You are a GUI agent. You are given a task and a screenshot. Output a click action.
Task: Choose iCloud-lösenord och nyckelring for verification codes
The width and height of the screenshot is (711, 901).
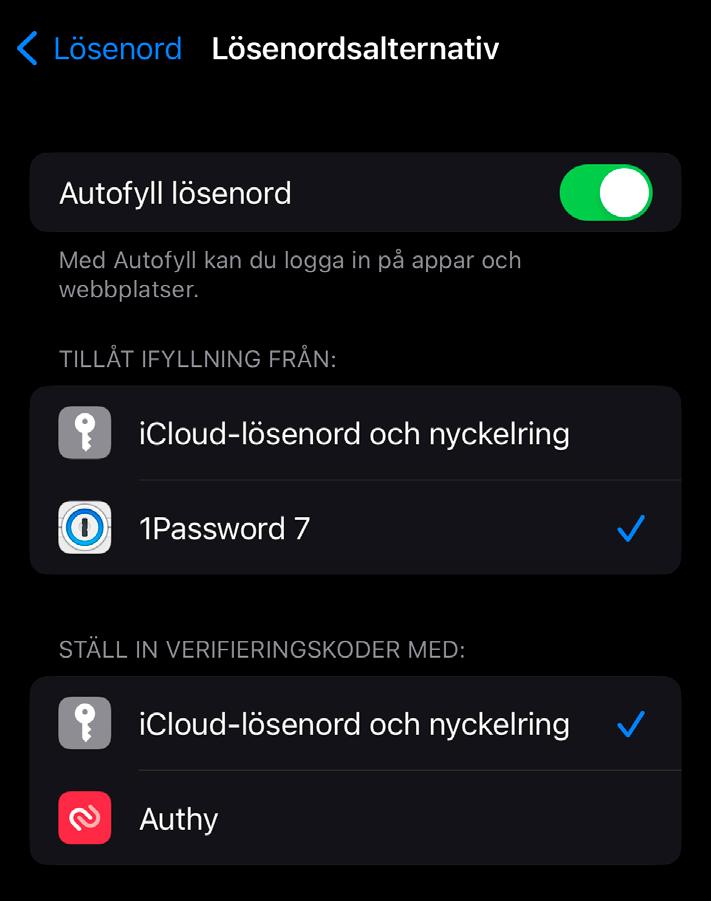pos(354,724)
